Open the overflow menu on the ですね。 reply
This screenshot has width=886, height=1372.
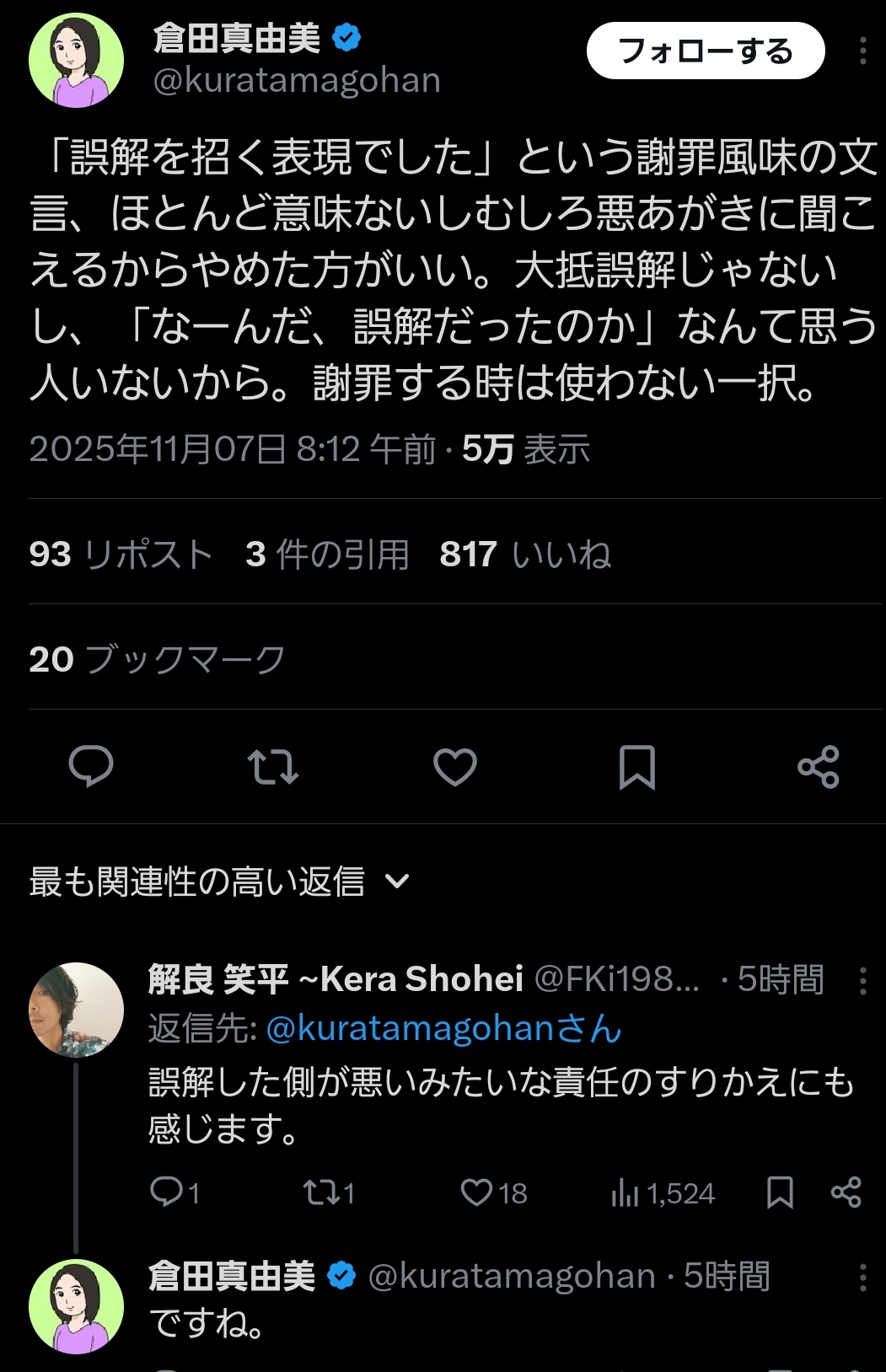click(862, 1277)
